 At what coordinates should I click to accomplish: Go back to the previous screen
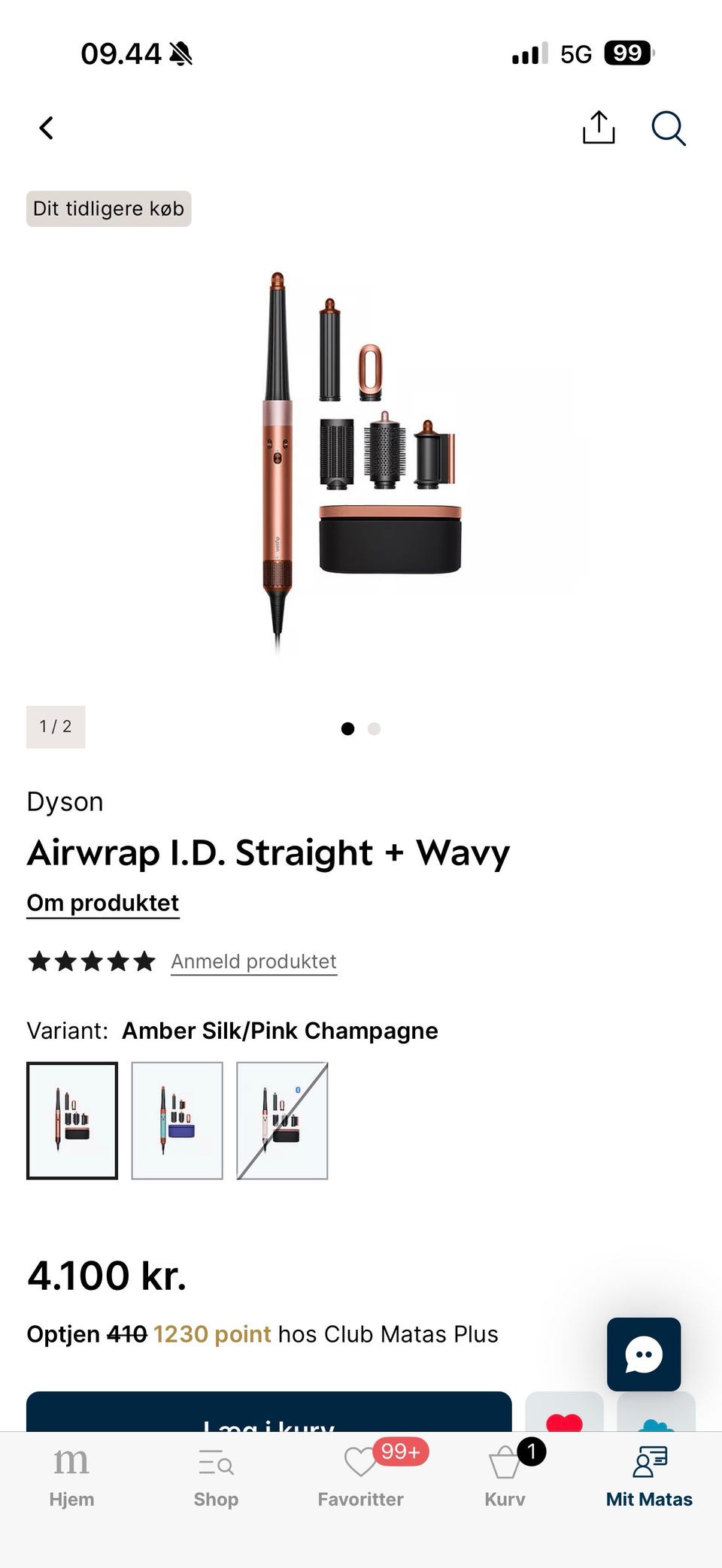tap(47, 128)
